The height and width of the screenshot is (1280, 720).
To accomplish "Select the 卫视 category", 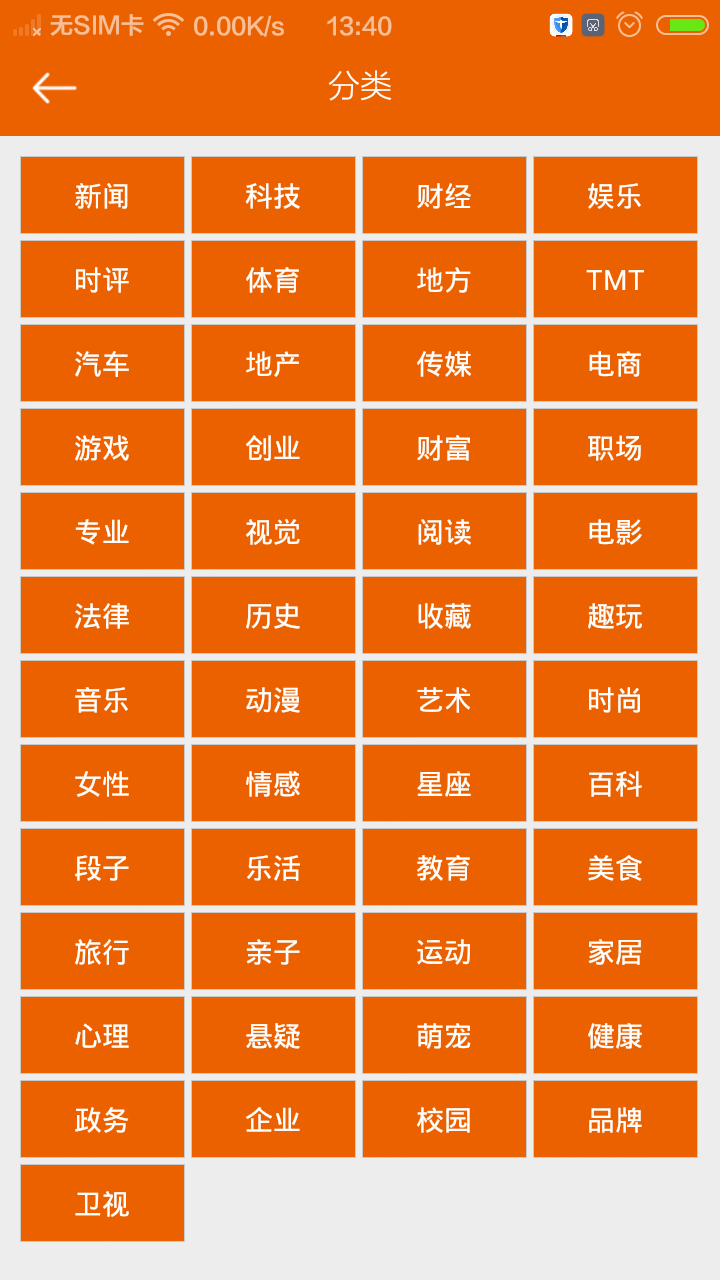I will (x=101, y=1203).
